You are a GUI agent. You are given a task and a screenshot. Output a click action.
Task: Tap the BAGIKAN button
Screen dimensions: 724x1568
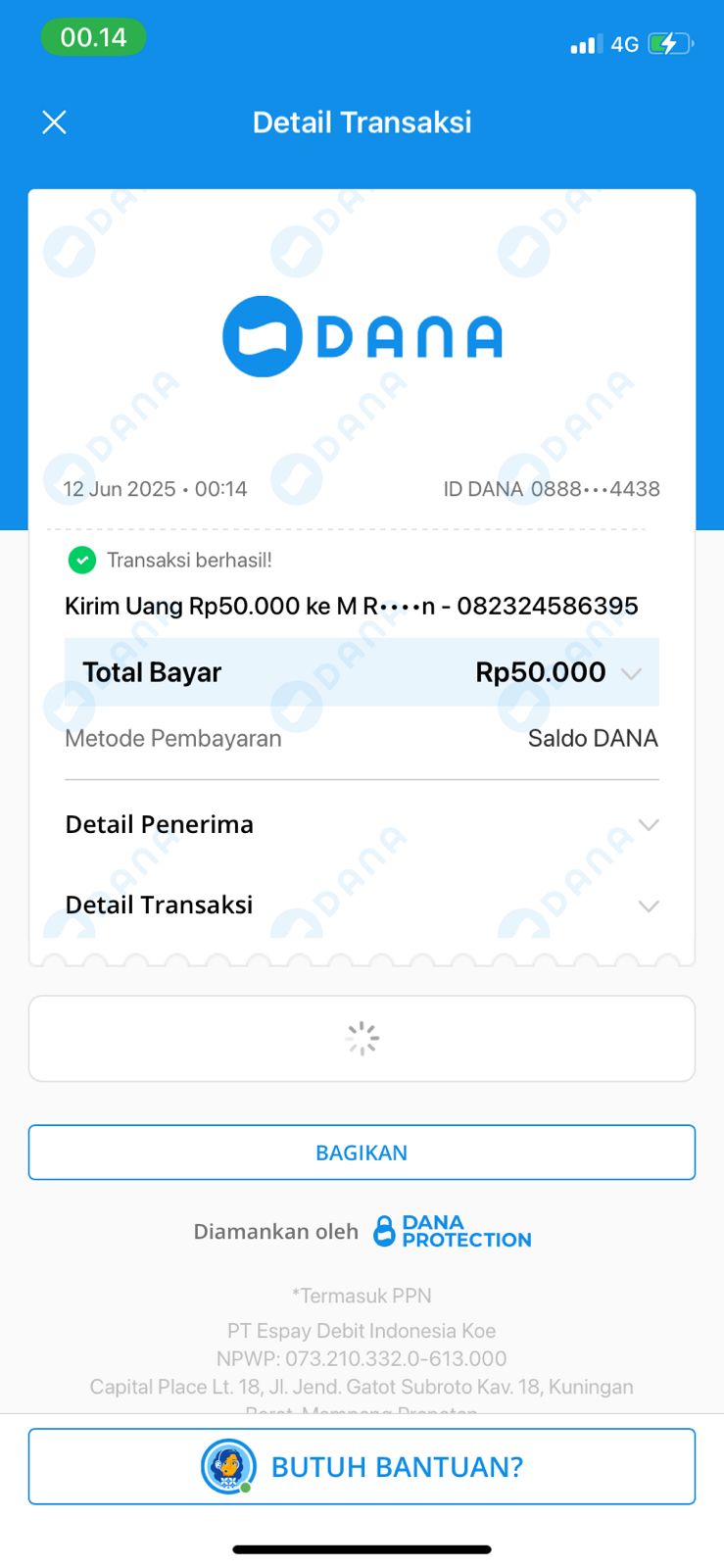pos(362,1152)
